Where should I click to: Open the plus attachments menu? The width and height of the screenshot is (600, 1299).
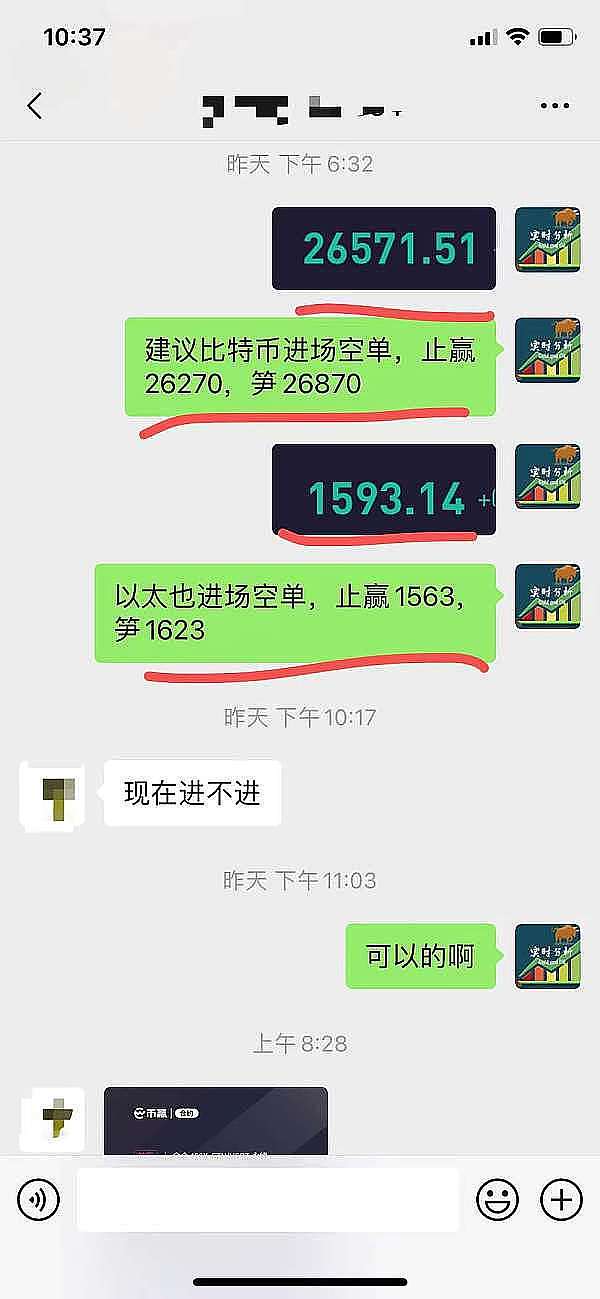pyautogui.click(x=561, y=1199)
